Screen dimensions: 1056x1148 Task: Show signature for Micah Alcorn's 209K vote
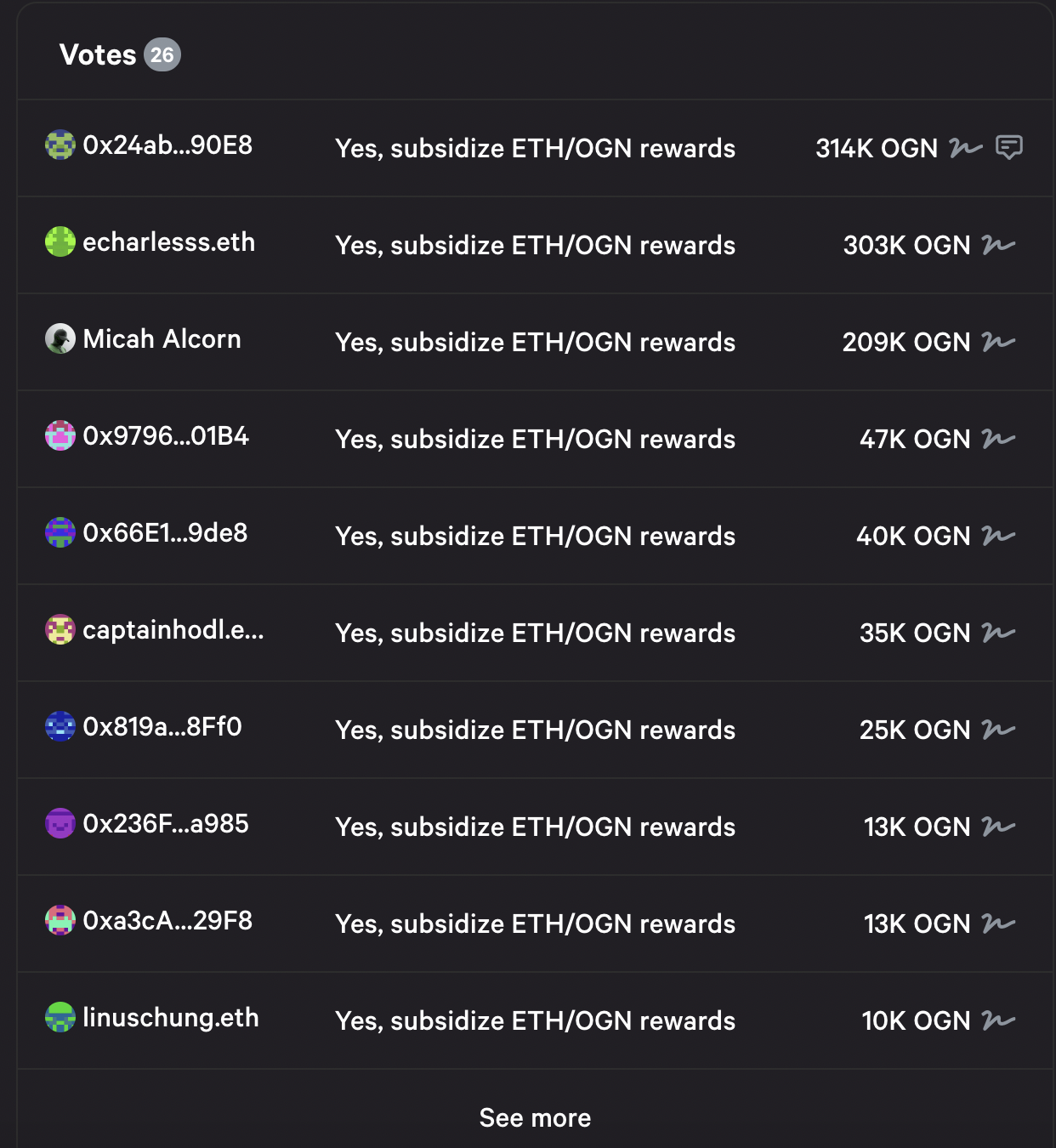[x=998, y=342]
